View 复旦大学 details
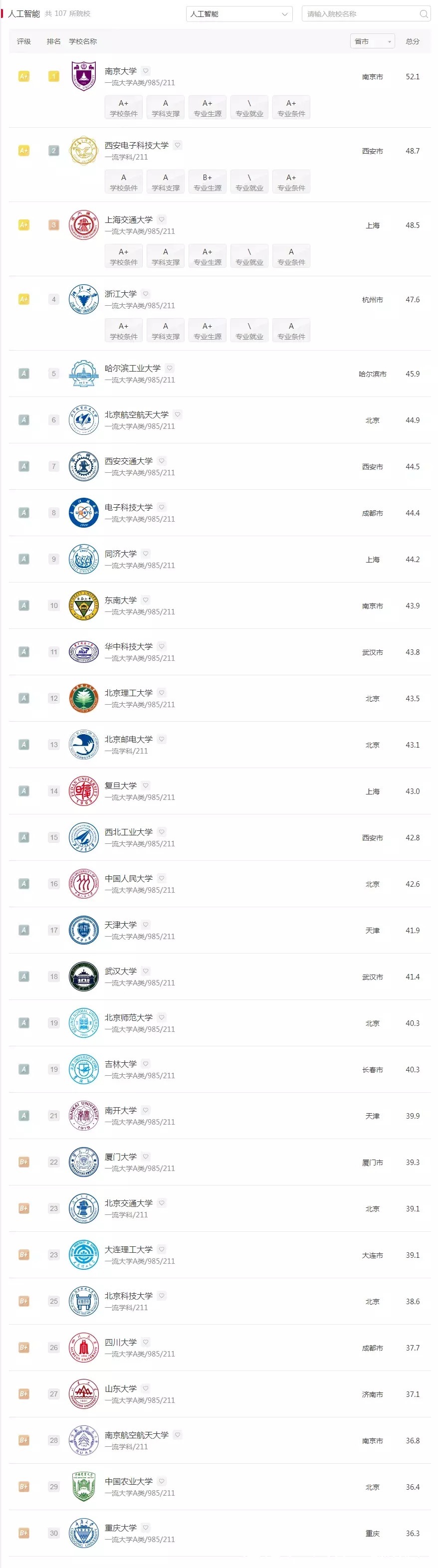 pyautogui.click(x=121, y=786)
